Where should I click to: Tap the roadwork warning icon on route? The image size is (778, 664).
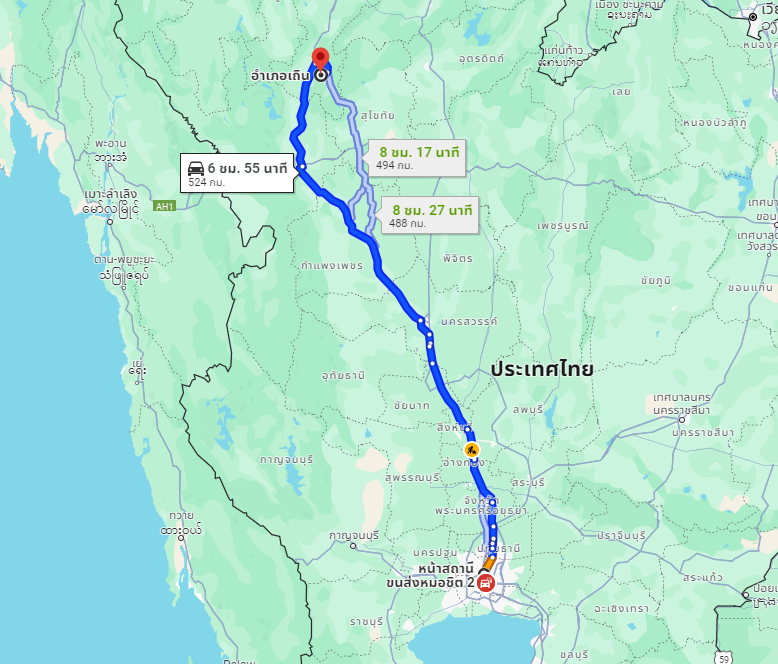pyautogui.click(x=472, y=450)
